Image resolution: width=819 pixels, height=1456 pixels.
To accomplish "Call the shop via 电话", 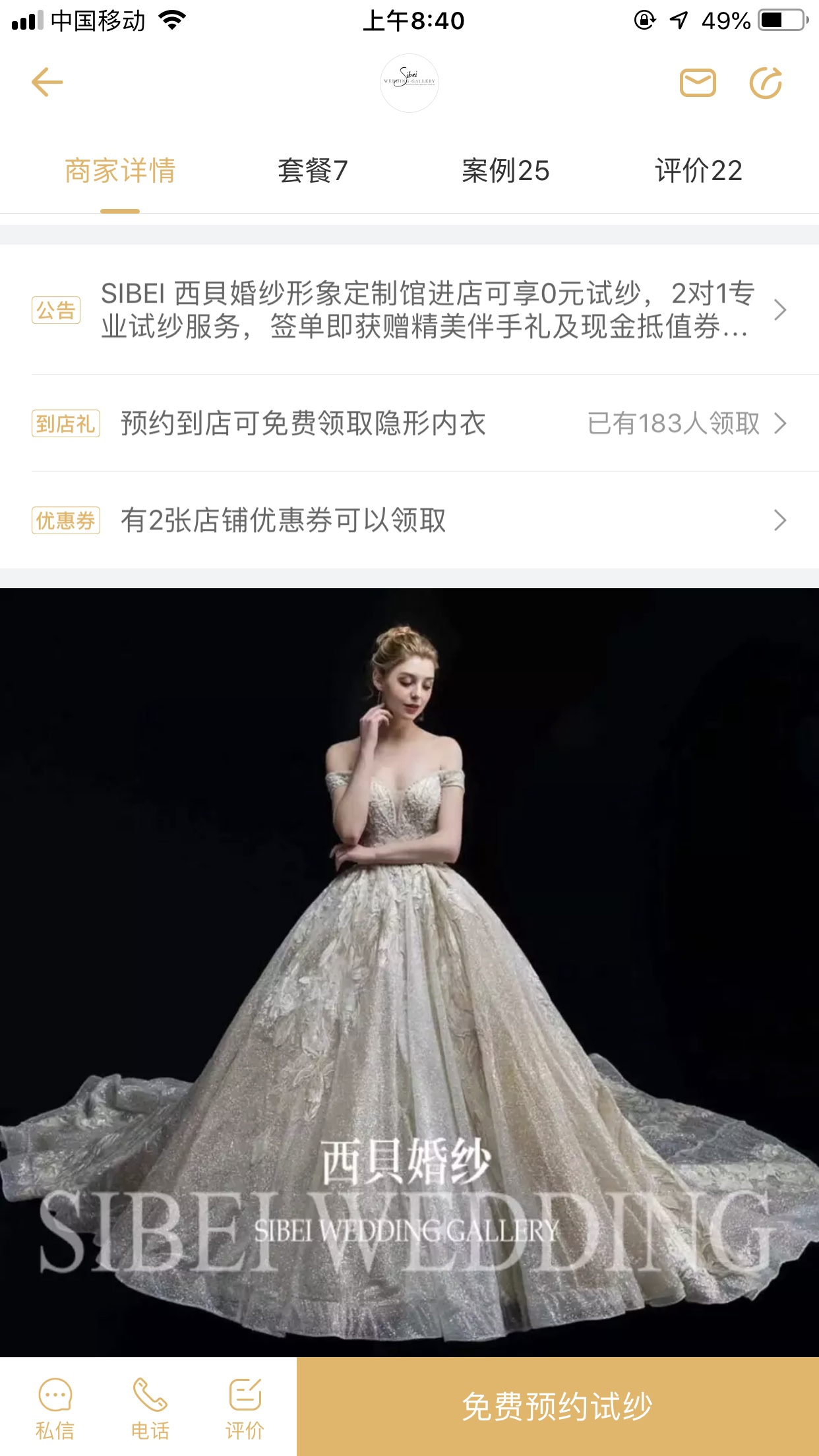I will tap(150, 1407).
